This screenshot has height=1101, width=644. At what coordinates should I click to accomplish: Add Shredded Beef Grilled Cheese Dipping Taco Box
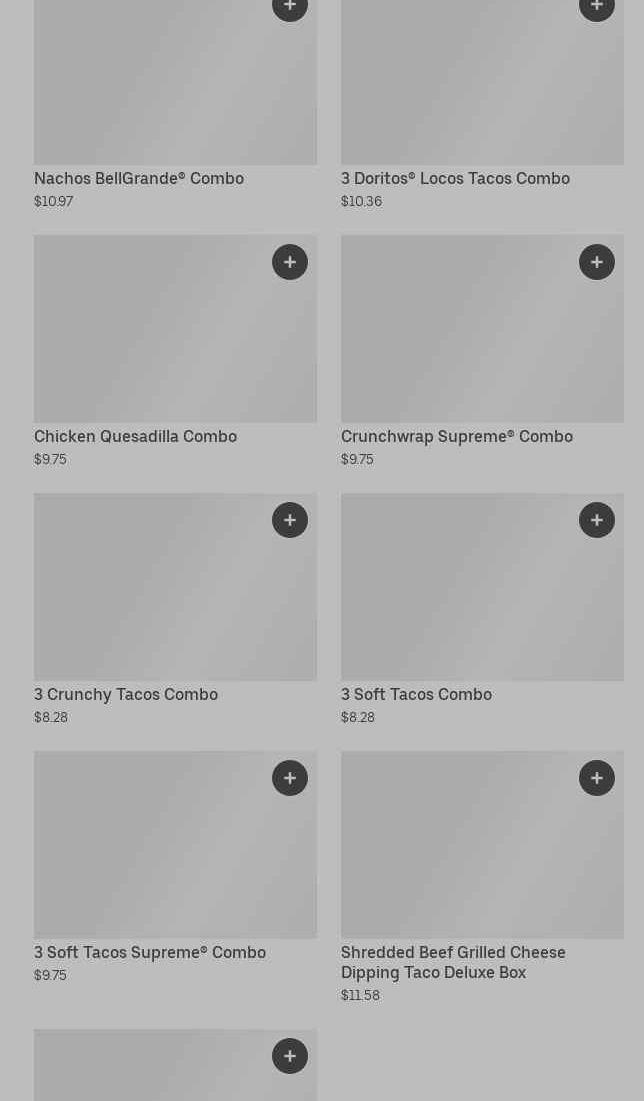pyautogui.click(x=597, y=778)
